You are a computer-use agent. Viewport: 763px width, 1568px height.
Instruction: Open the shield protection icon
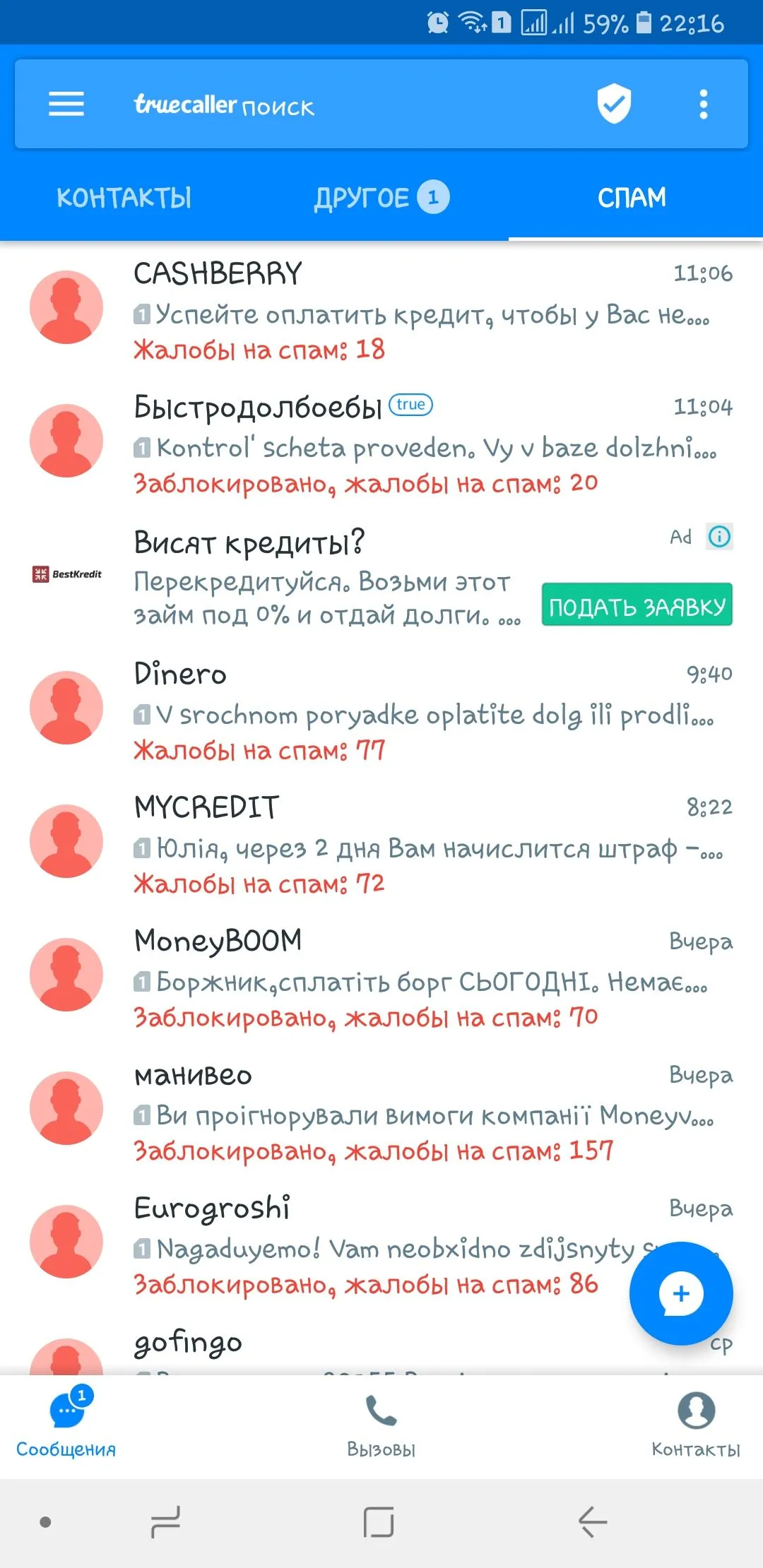(x=614, y=104)
